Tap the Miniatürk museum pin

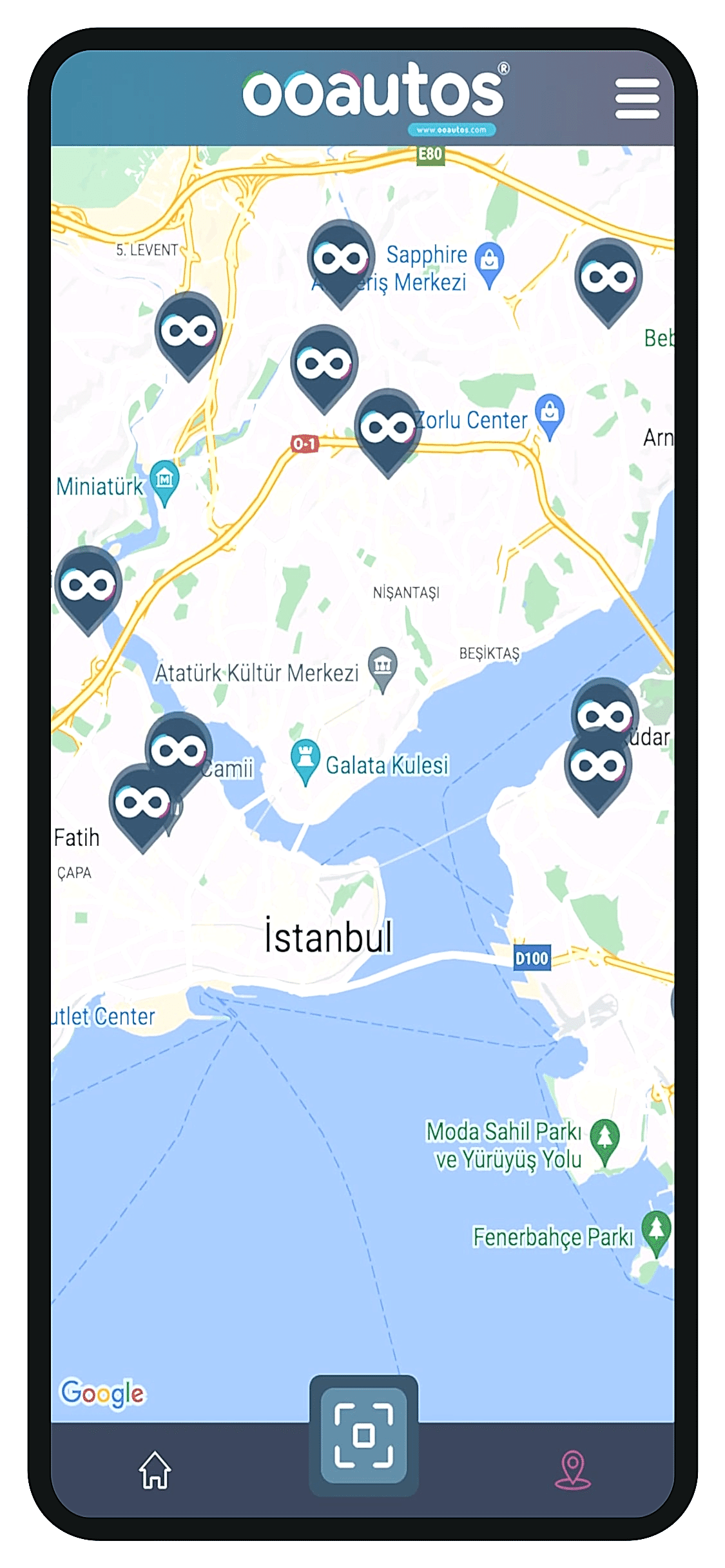[x=164, y=481]
